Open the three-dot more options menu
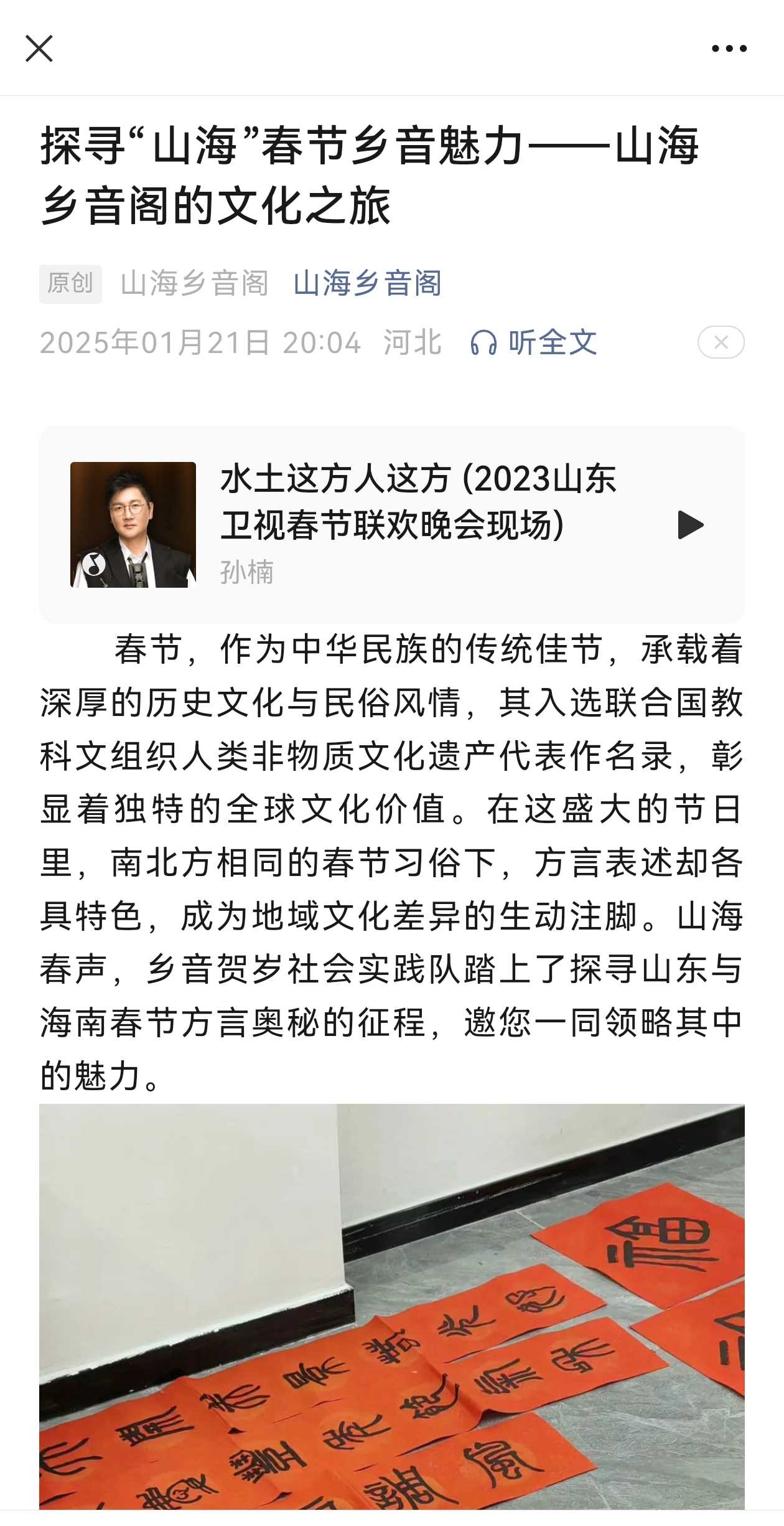Image resolution: width=784 pixels, height=1526 pixels. point(729,49)
